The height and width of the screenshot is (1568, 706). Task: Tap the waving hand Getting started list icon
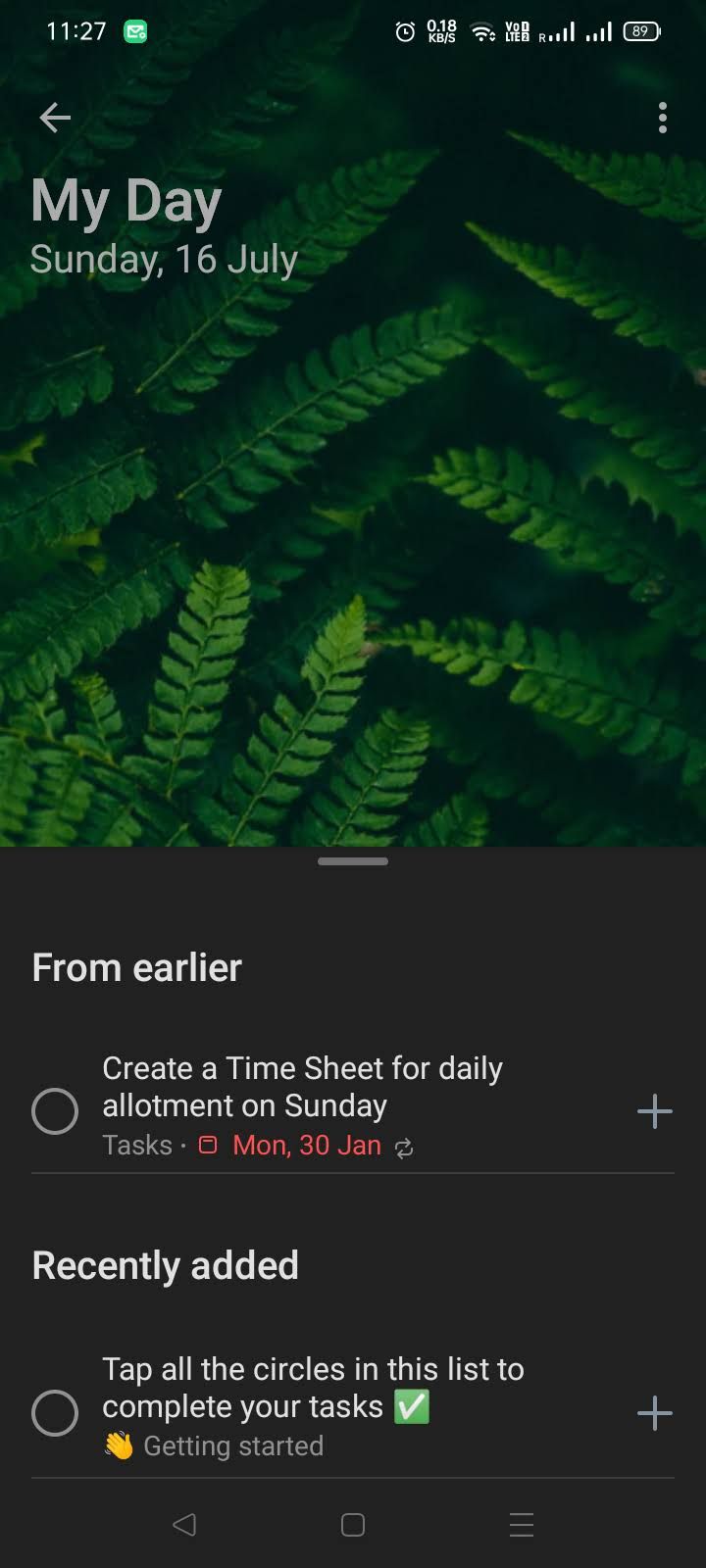tap(118, 1445)
